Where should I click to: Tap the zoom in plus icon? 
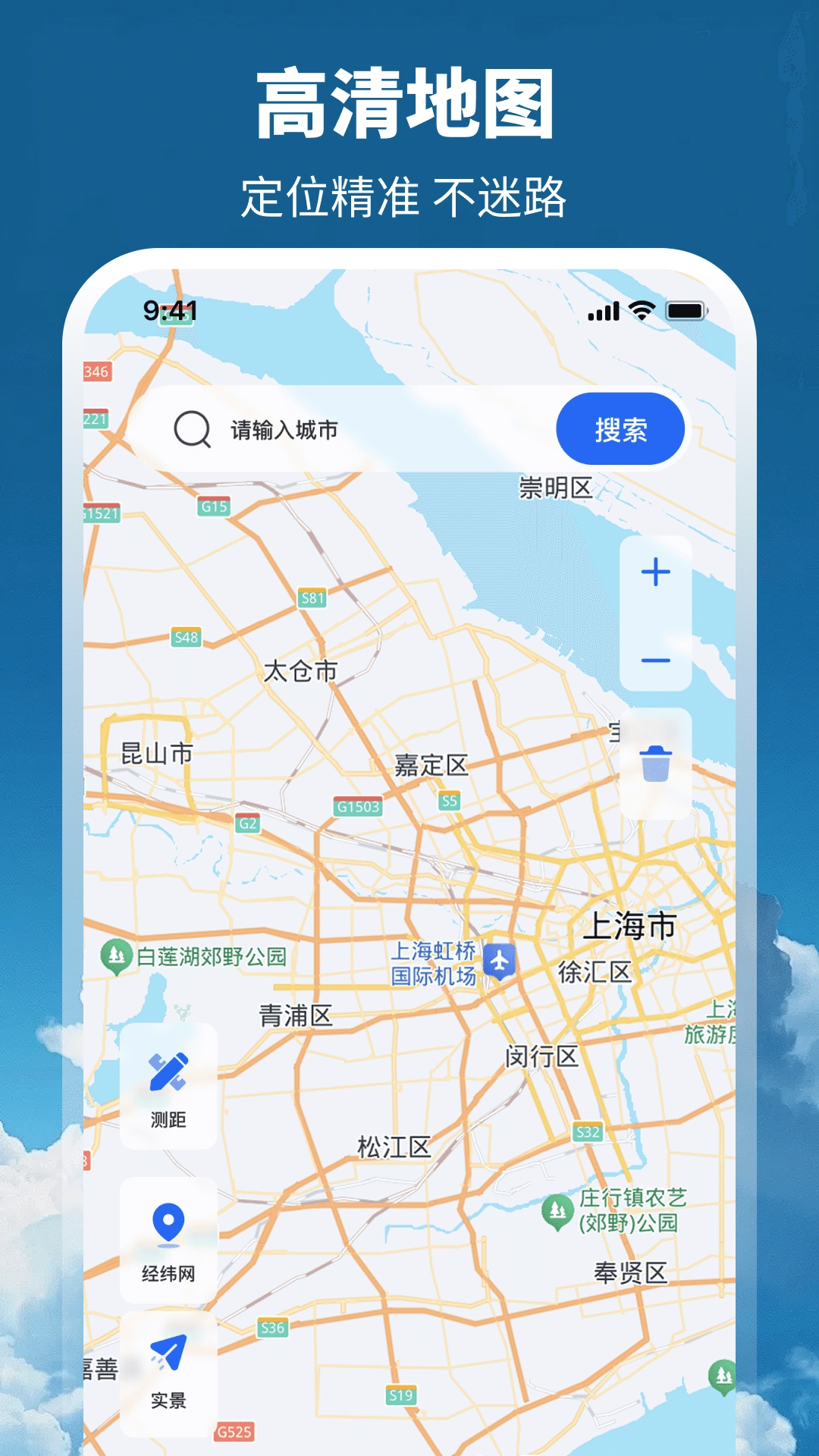point(657,573)
